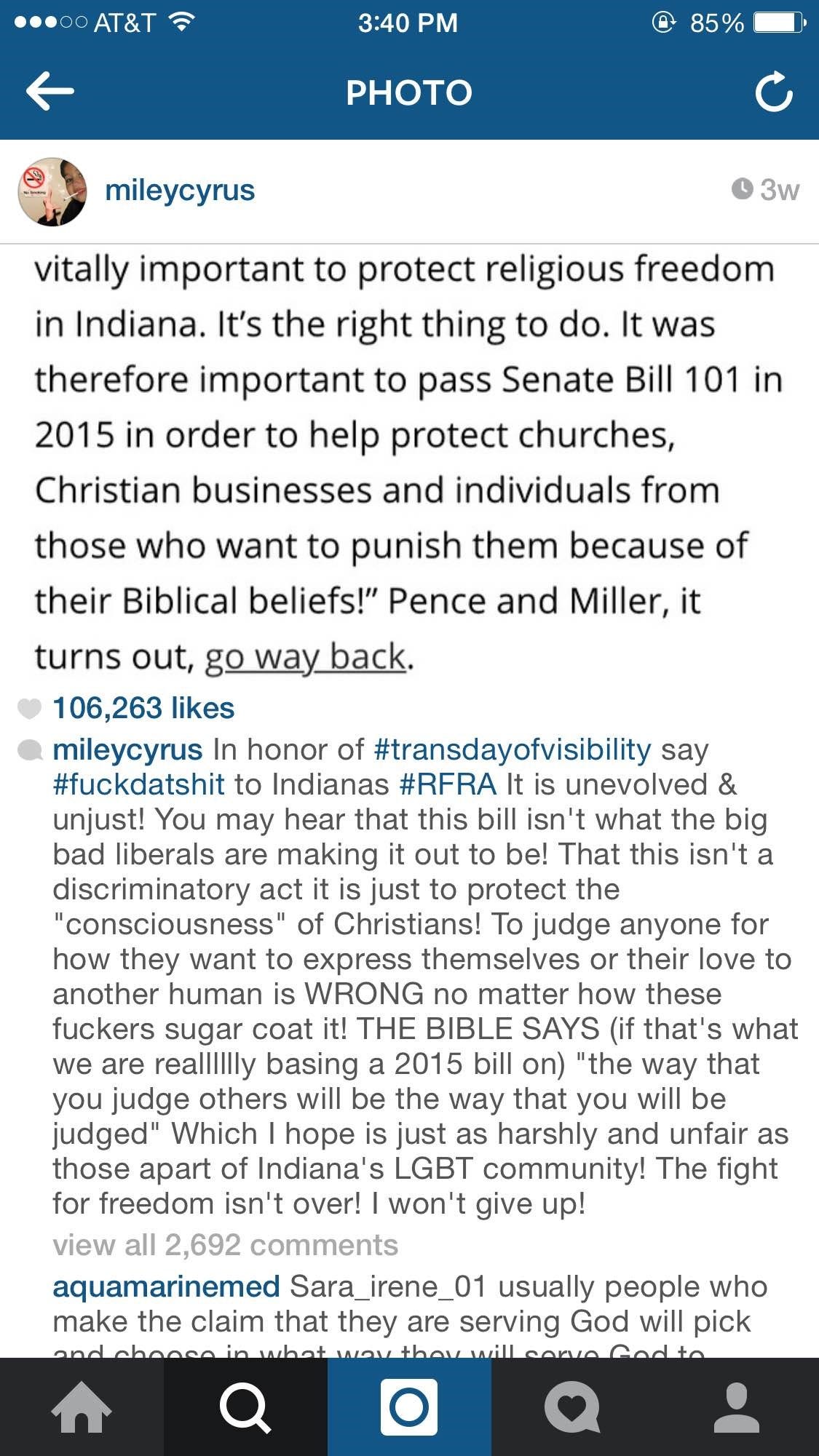The image size is (819, 1456).
Task: Open mileycyrus username in post header
Action: (x=180, y=191)
